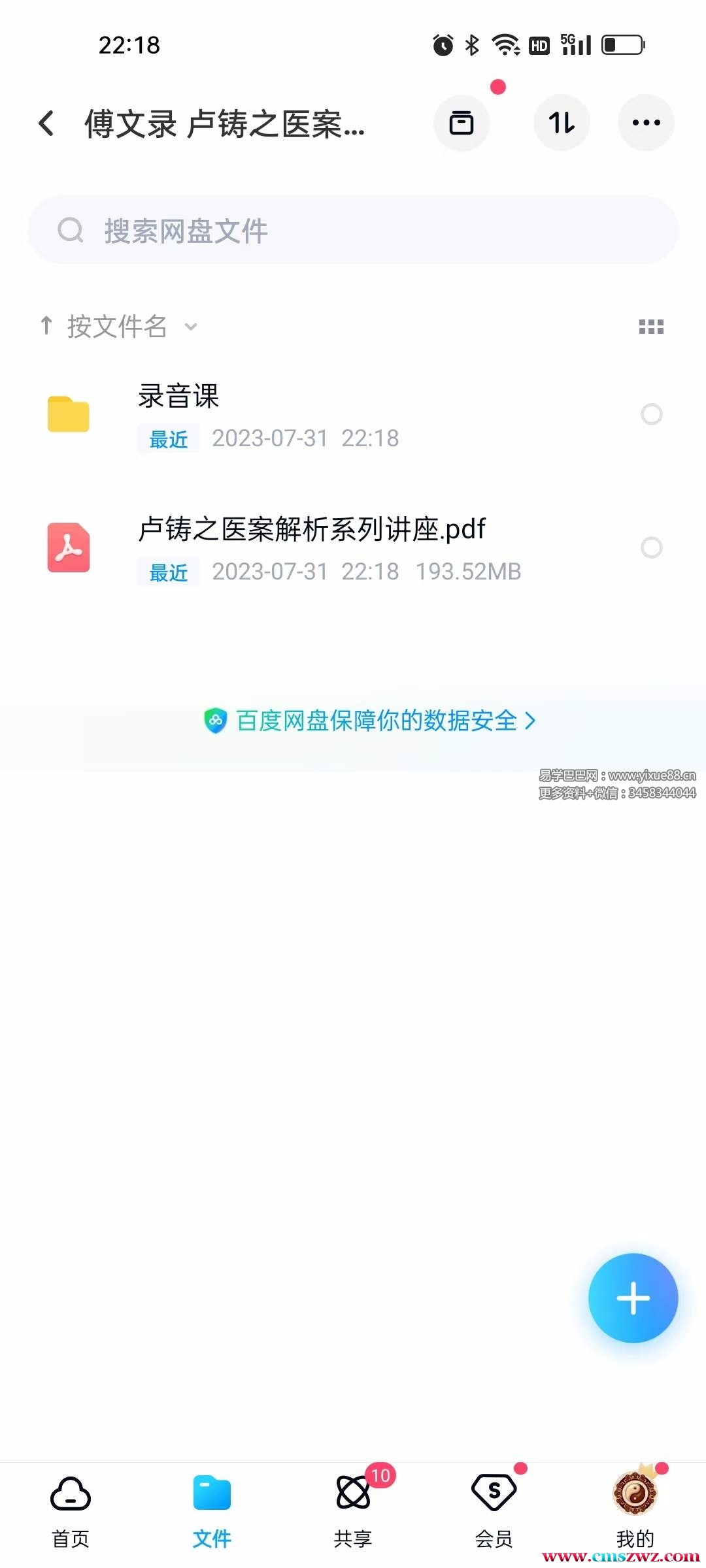706x1568 pixels.
Task: Open the three-dot overflow menu
Action: (x=646, y=123)
